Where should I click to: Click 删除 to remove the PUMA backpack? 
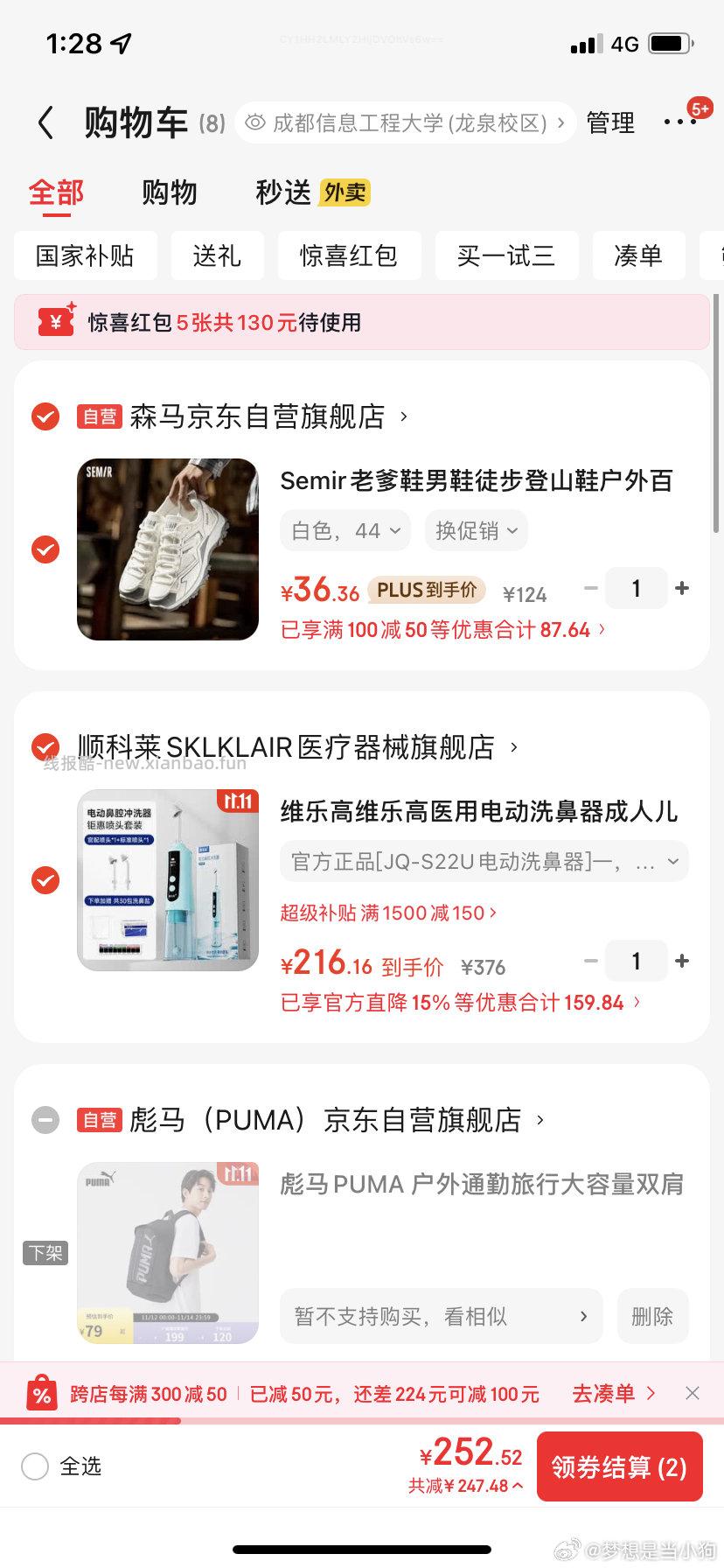[x=652, y=1316]
